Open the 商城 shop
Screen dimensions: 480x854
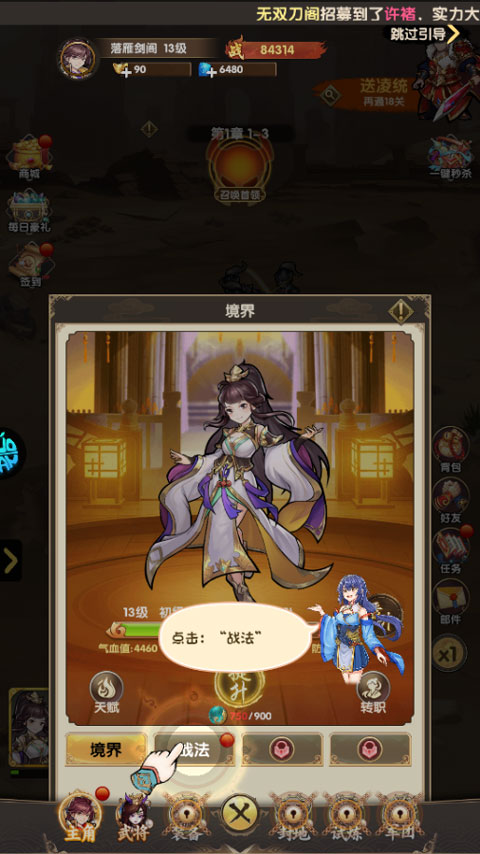coord(29,158)
